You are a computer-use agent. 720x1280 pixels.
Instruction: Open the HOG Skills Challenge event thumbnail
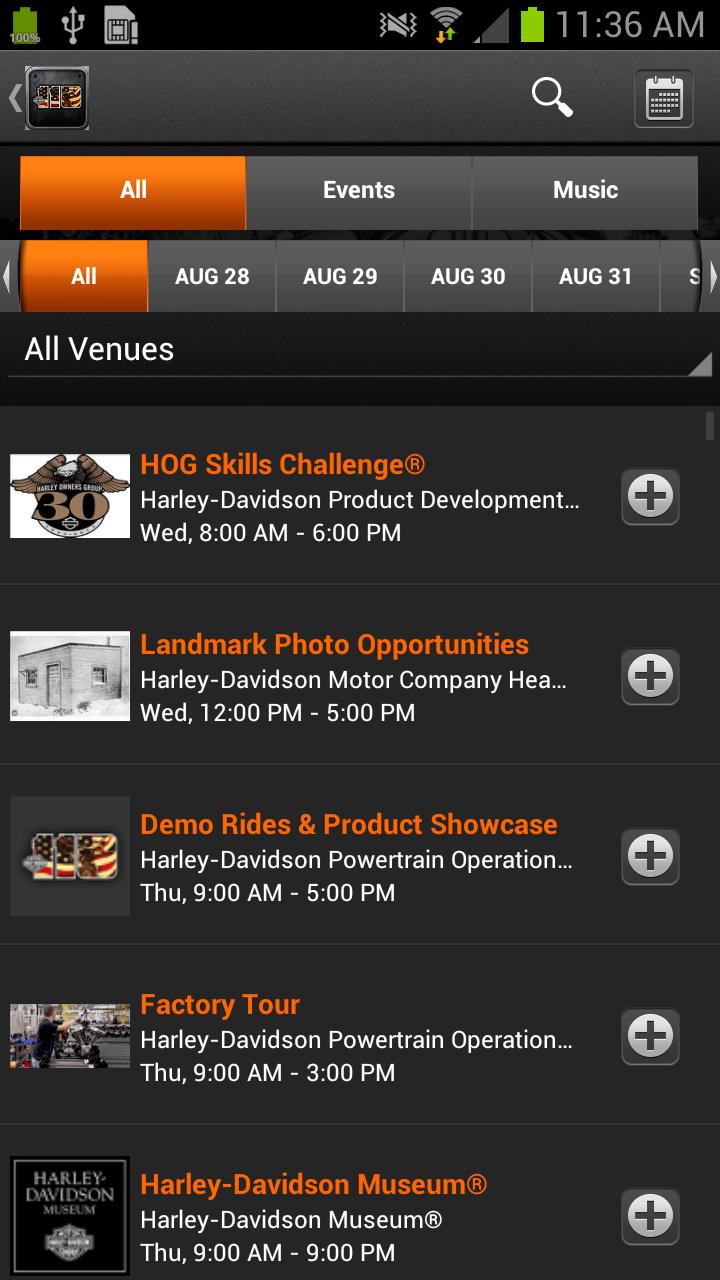click(x=69, y=495)
